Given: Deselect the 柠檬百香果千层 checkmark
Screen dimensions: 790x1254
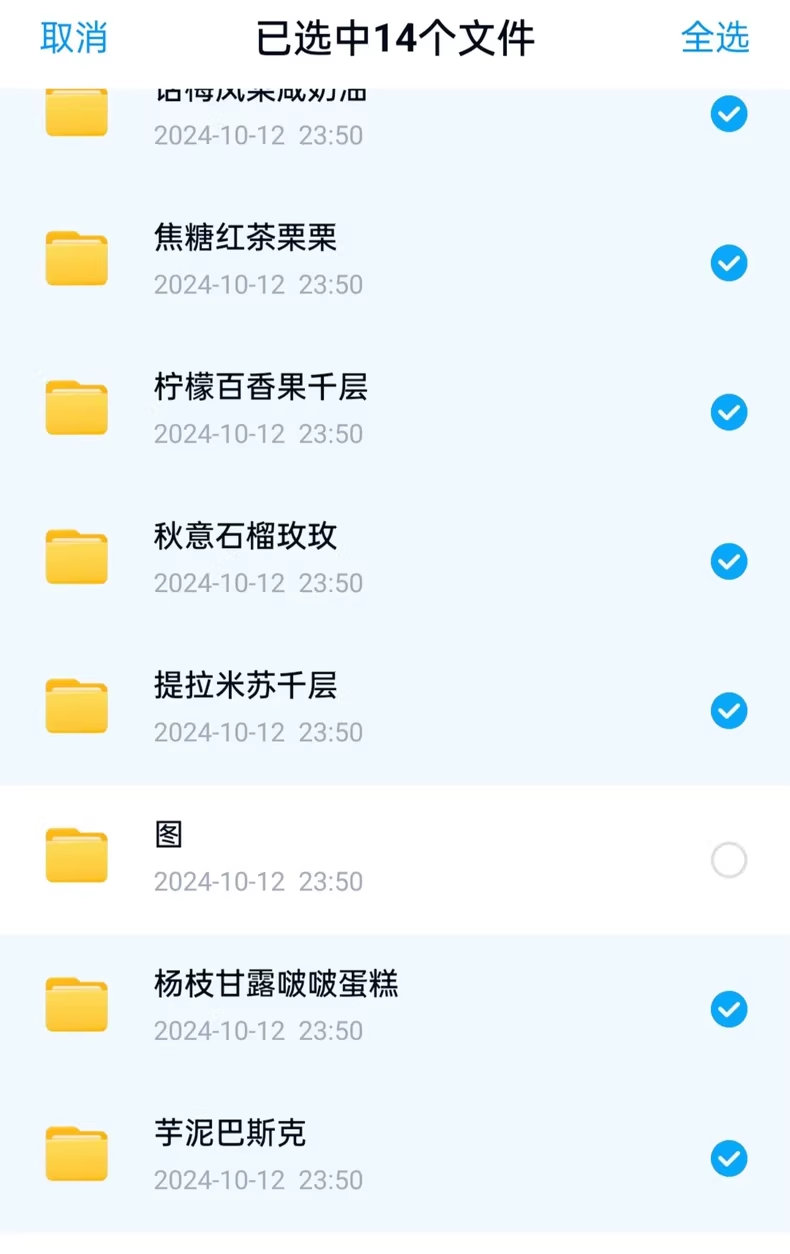Looking at the screenshot, I should pos(729,412).
